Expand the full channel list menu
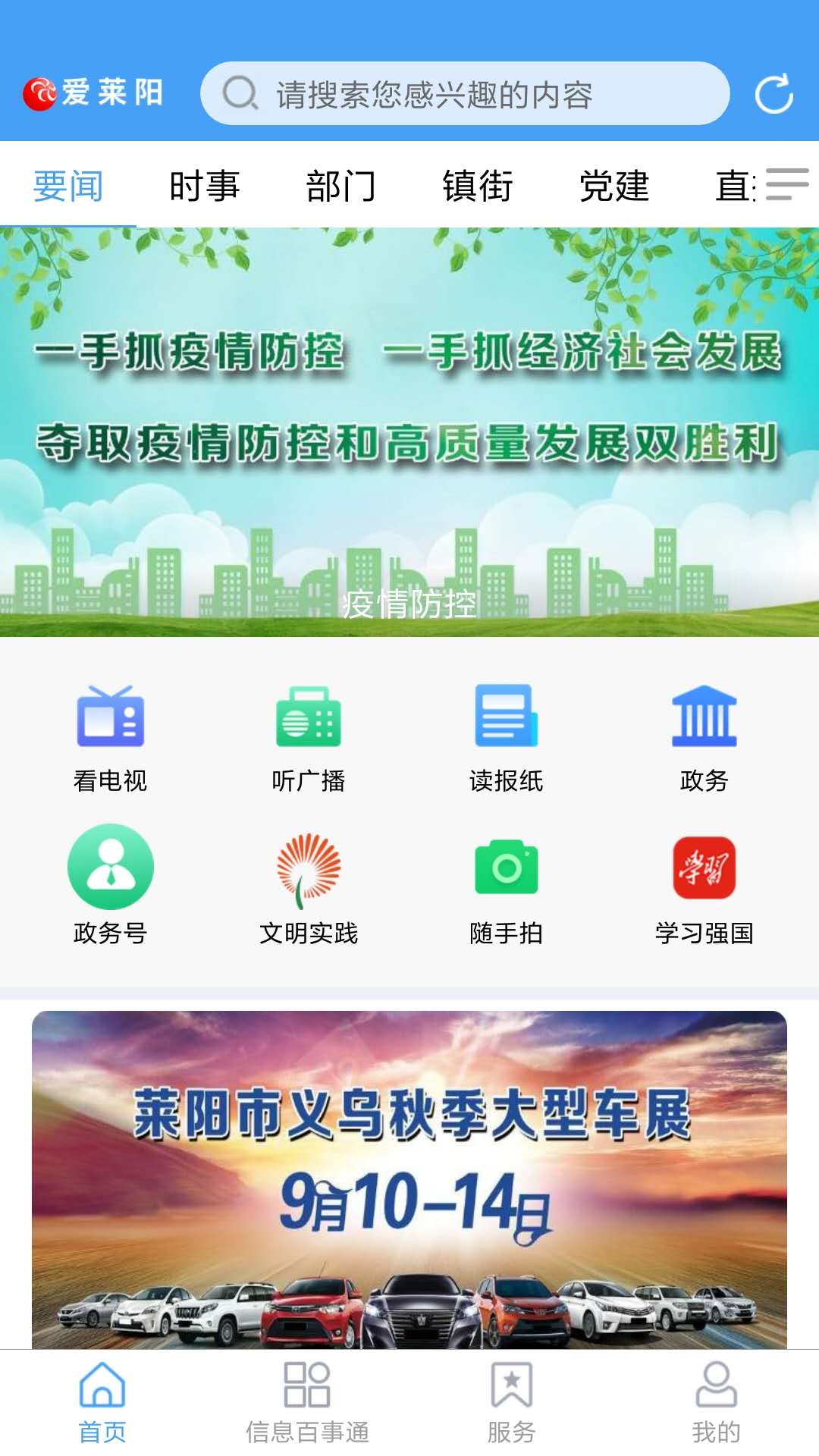This screenshot has width=819, height=1456. click(x=787, y=184)
